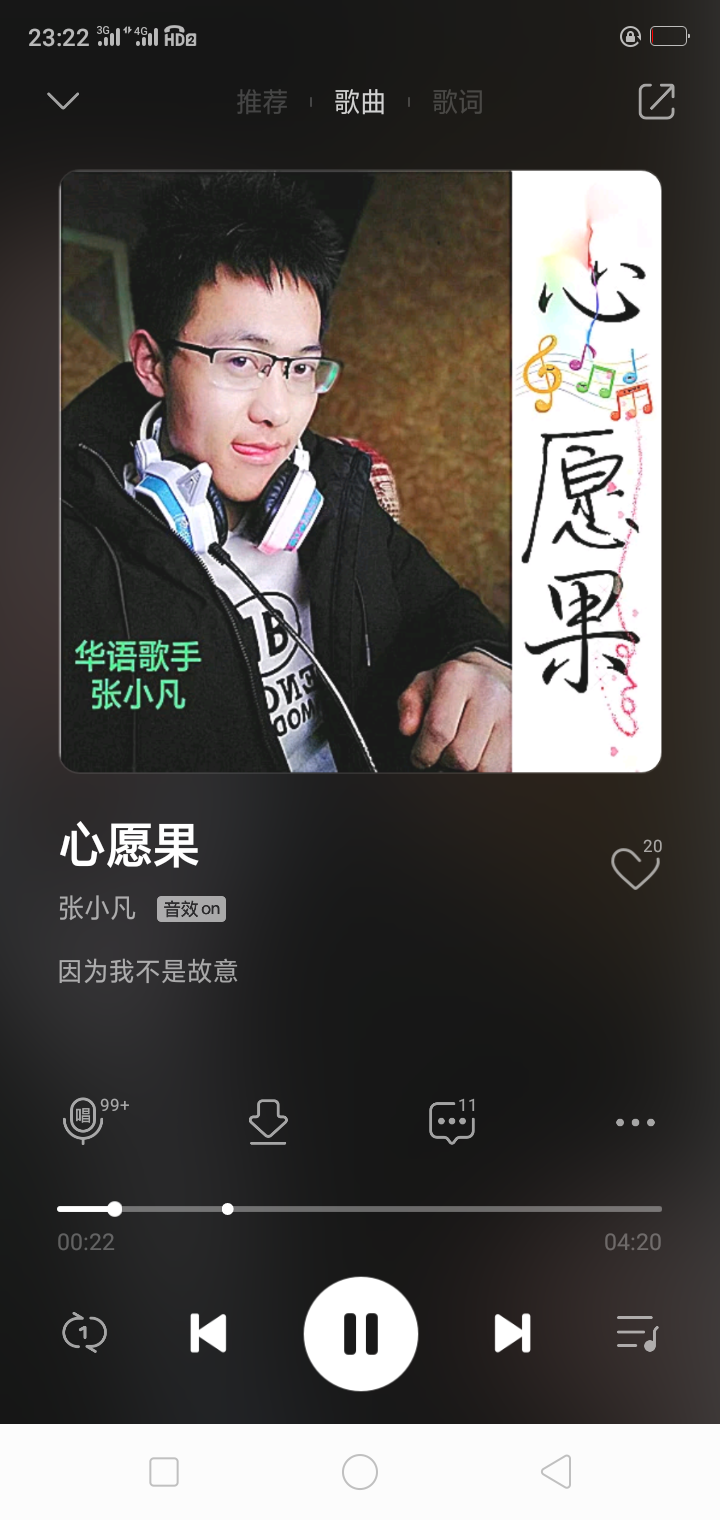Image resolution: width=720 pixels, height=1520 pixels.
Task: Change the single-repeat play mode
Action: coord(84,1333)
